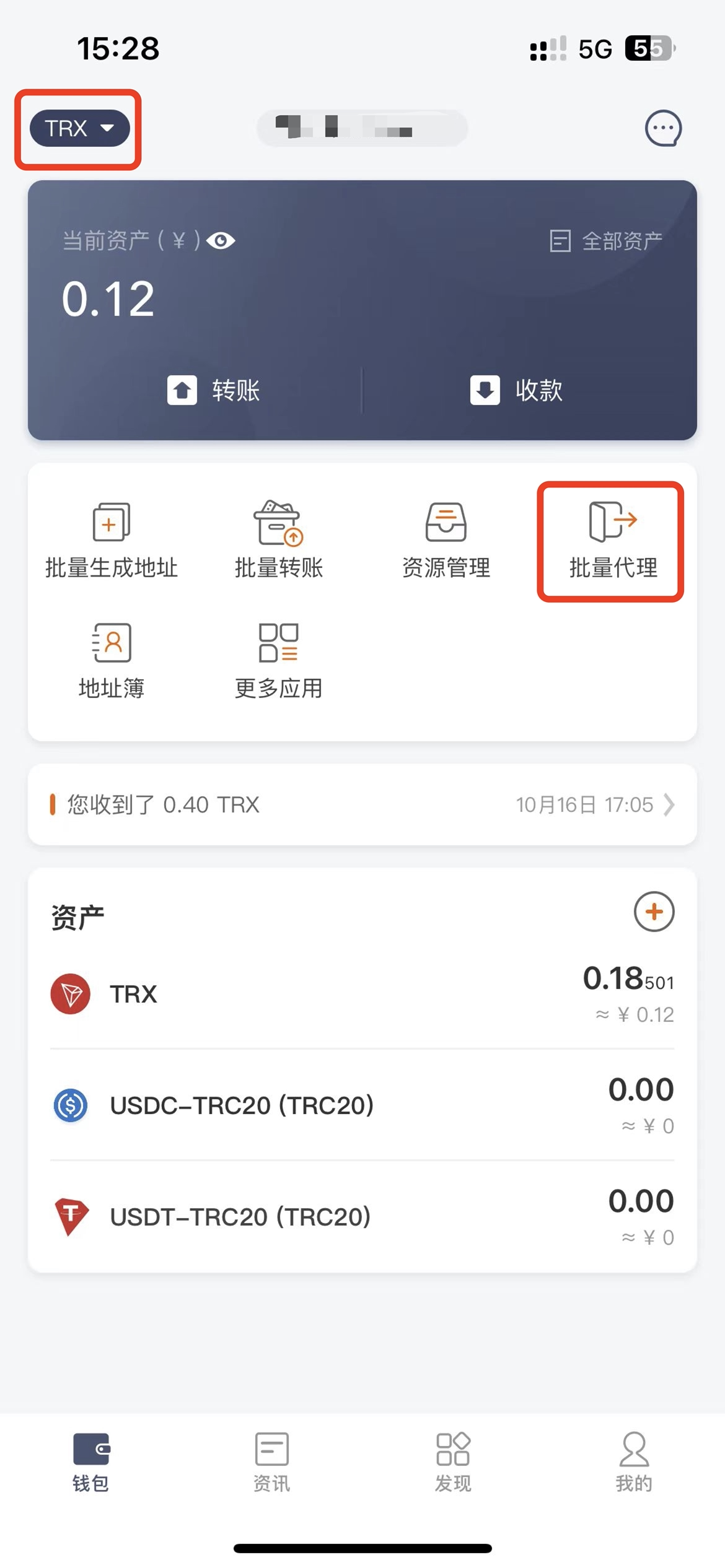This screenshot has width=725, height=1568.
Task: Open the USDT-TRC20 asset row
Action: click(362, 1217)
